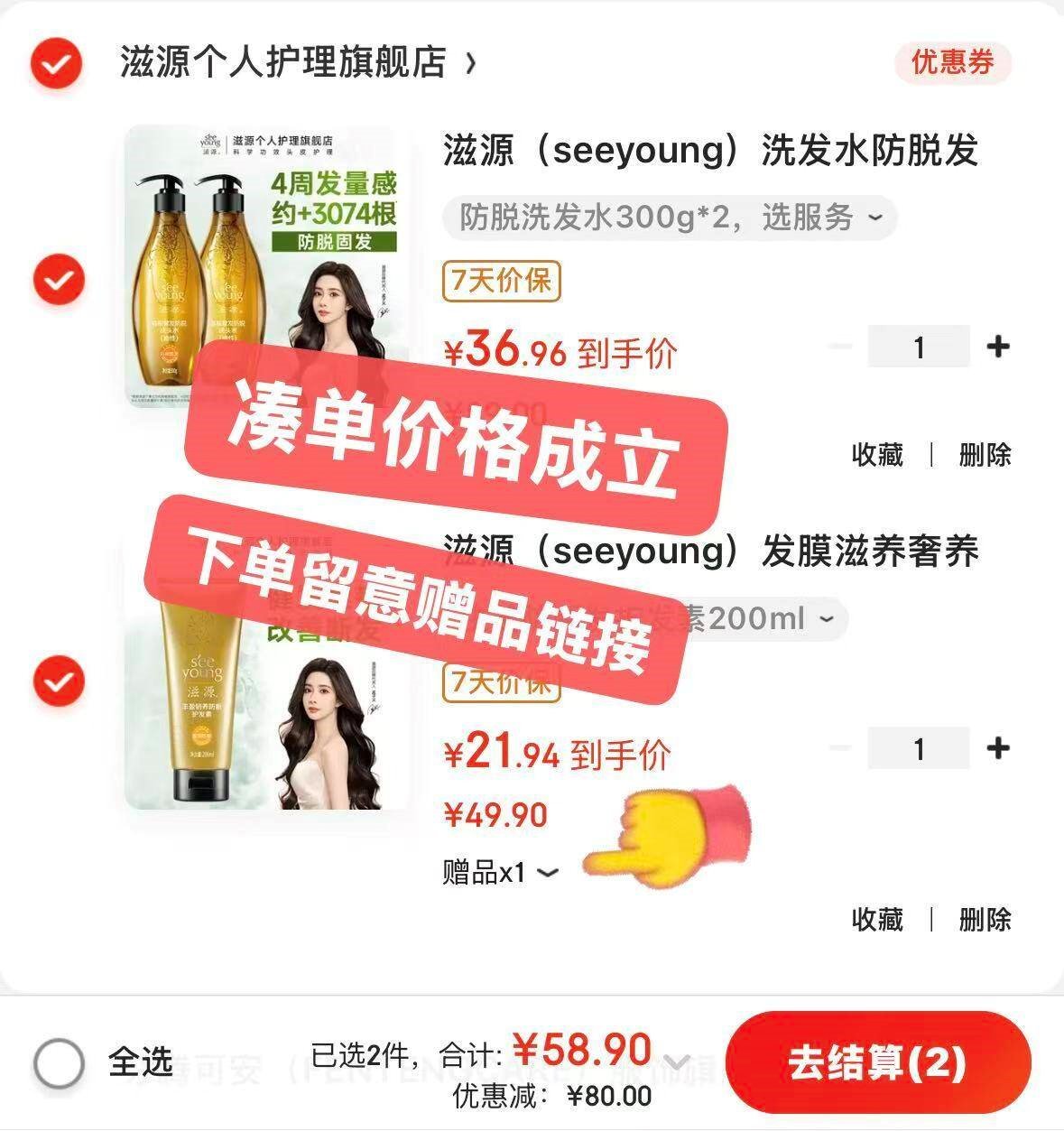Tap 收藏 for the 洗发水防脱发 item
1064x1131 pixels.
tap(877, 454)
